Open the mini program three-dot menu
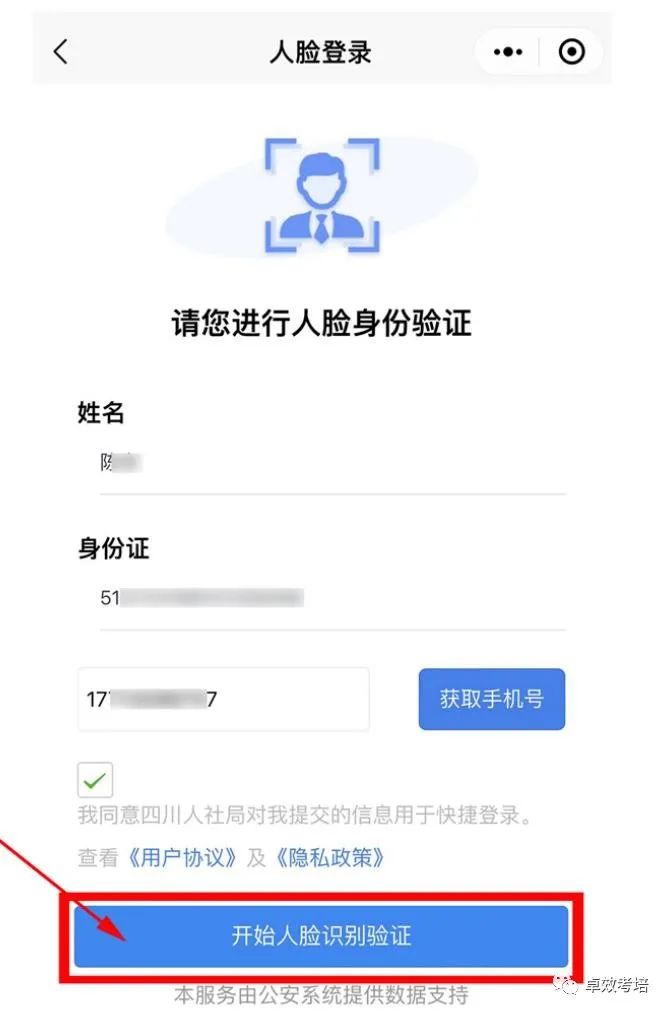The height and width of the screenshot is (1014, 670). coord(508,52)
